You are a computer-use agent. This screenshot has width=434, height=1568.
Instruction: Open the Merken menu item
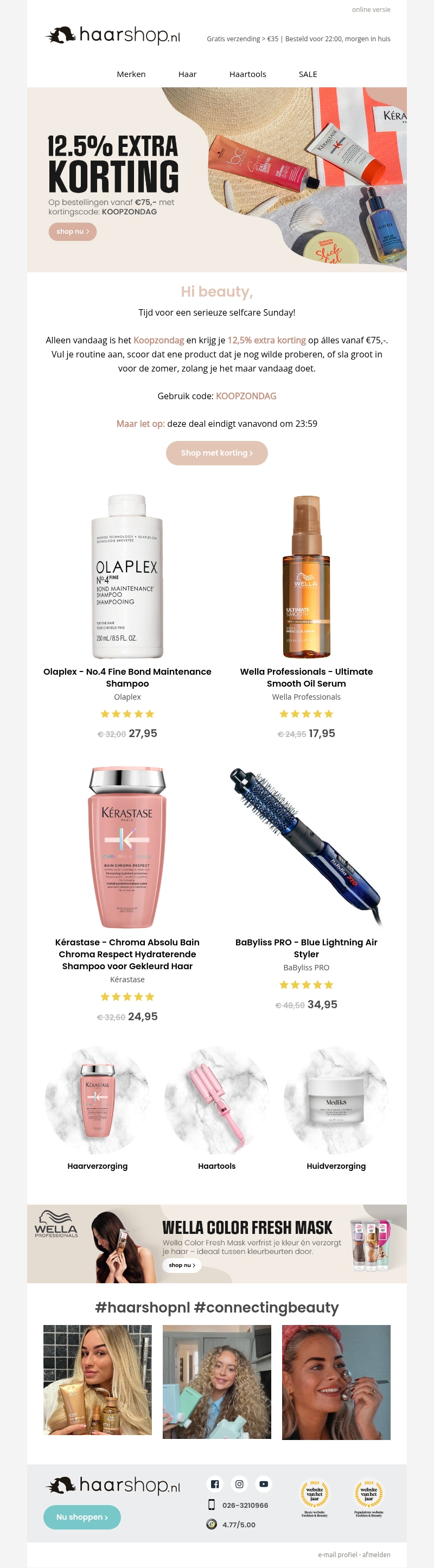pyautogui.click(x=131, y=74)
